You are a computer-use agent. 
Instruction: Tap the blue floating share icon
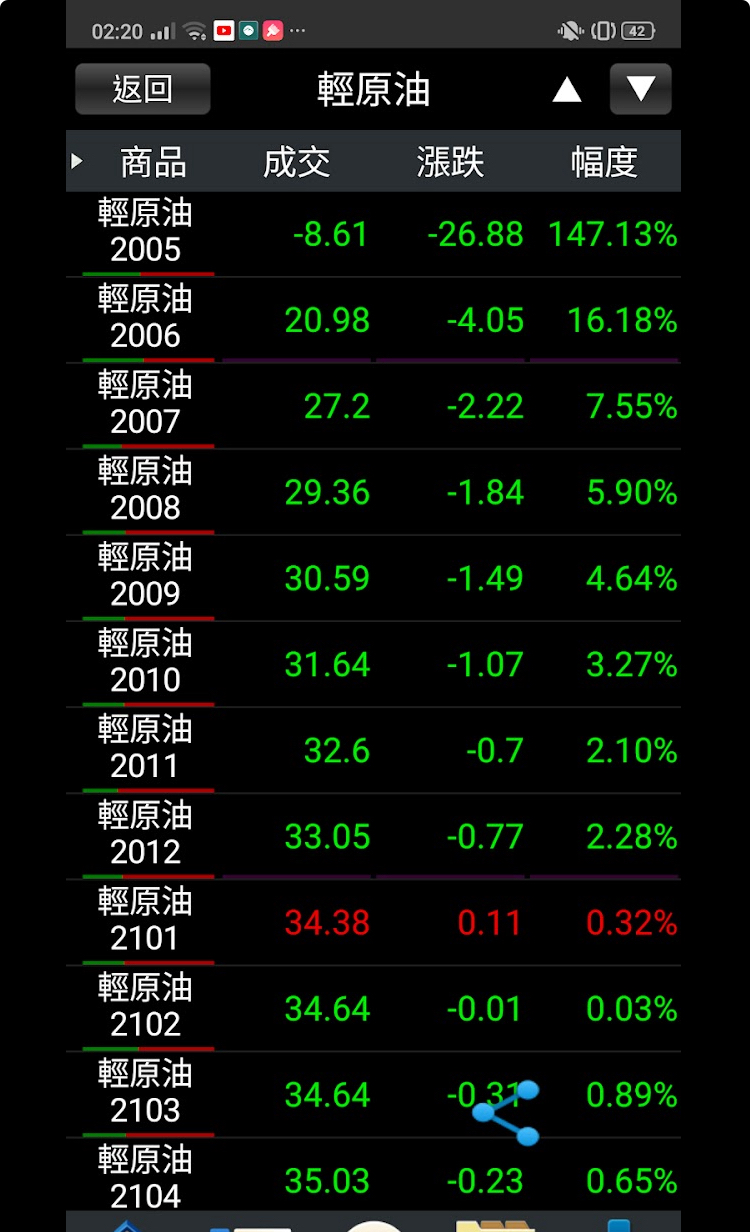tap(506, 1112)
